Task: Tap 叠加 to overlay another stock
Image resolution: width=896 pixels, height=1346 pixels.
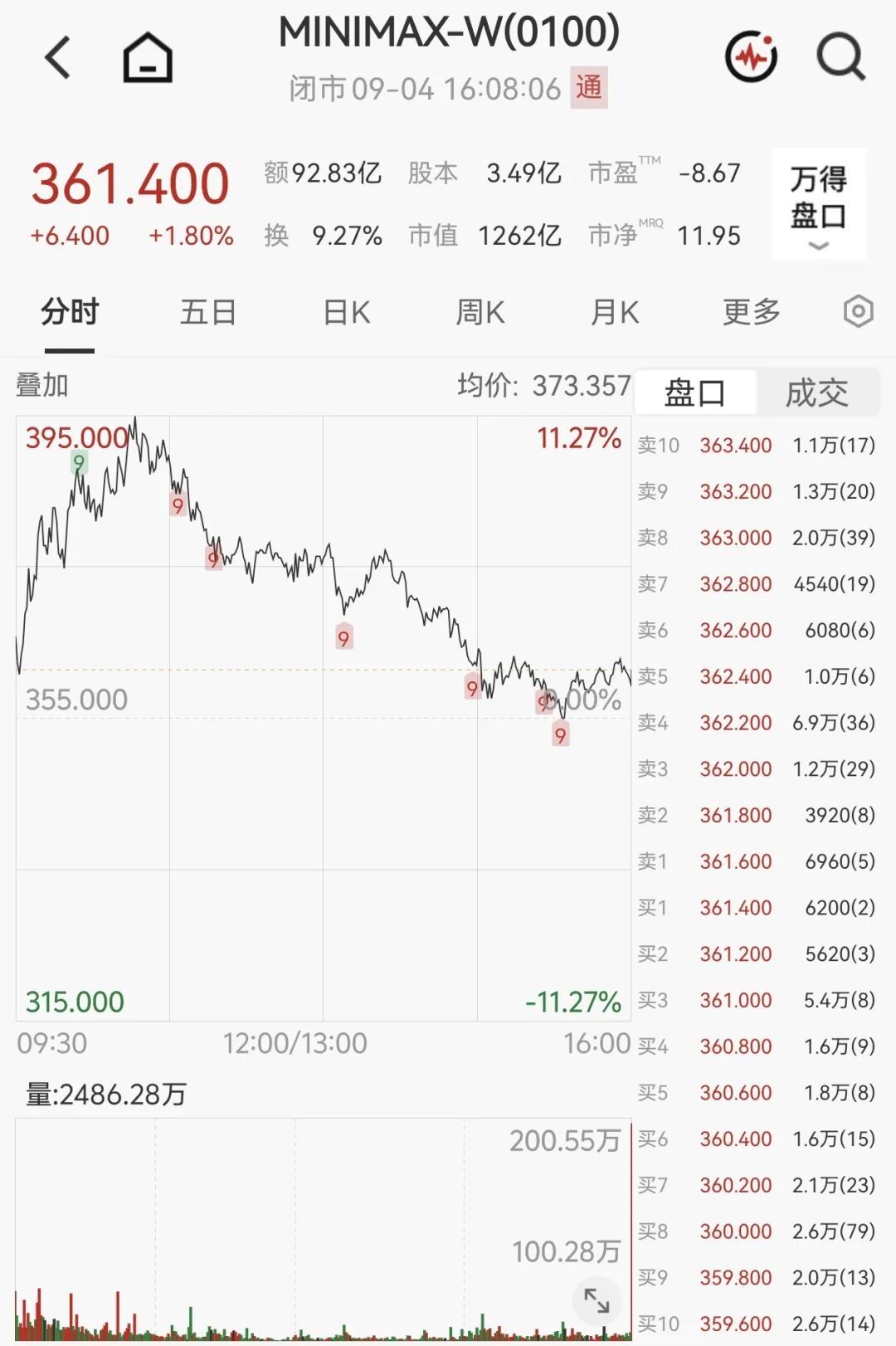Action: [x=41, y=386]
